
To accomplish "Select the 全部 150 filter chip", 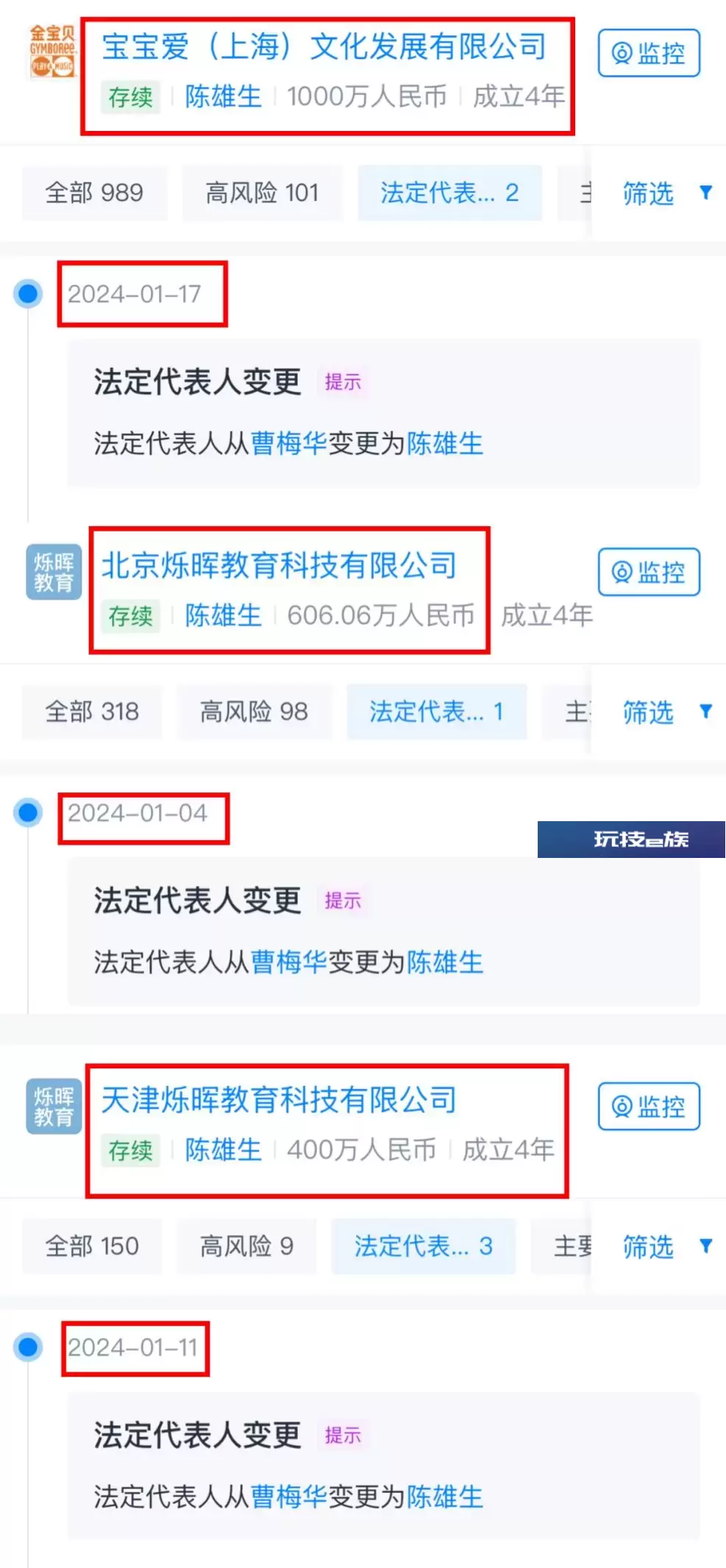I will (92, 1246).
